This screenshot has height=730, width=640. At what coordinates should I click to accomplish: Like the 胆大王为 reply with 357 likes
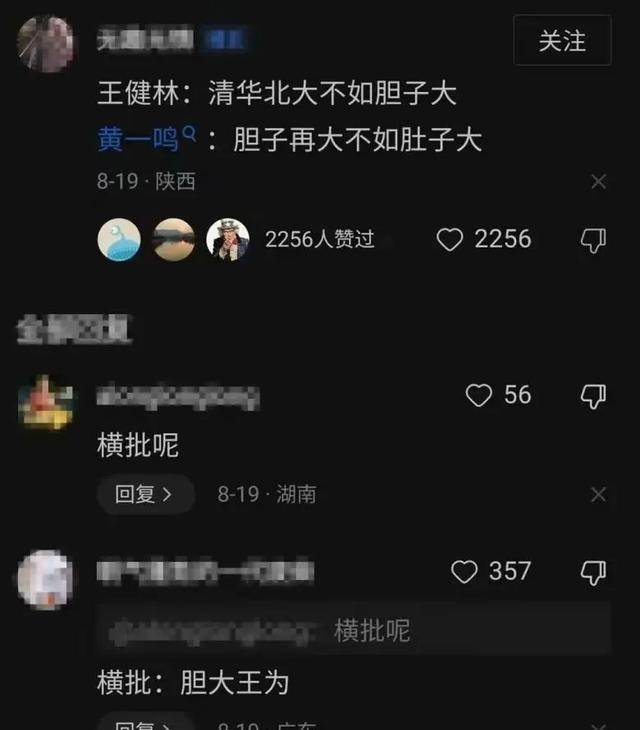pyautogui.click(x=465, y=572)
